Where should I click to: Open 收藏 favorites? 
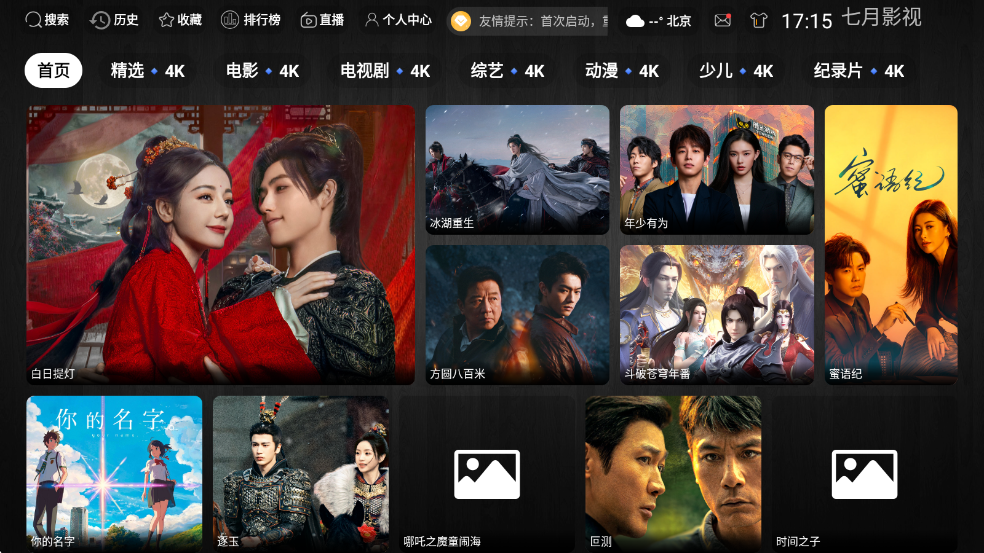click(180, 20)
